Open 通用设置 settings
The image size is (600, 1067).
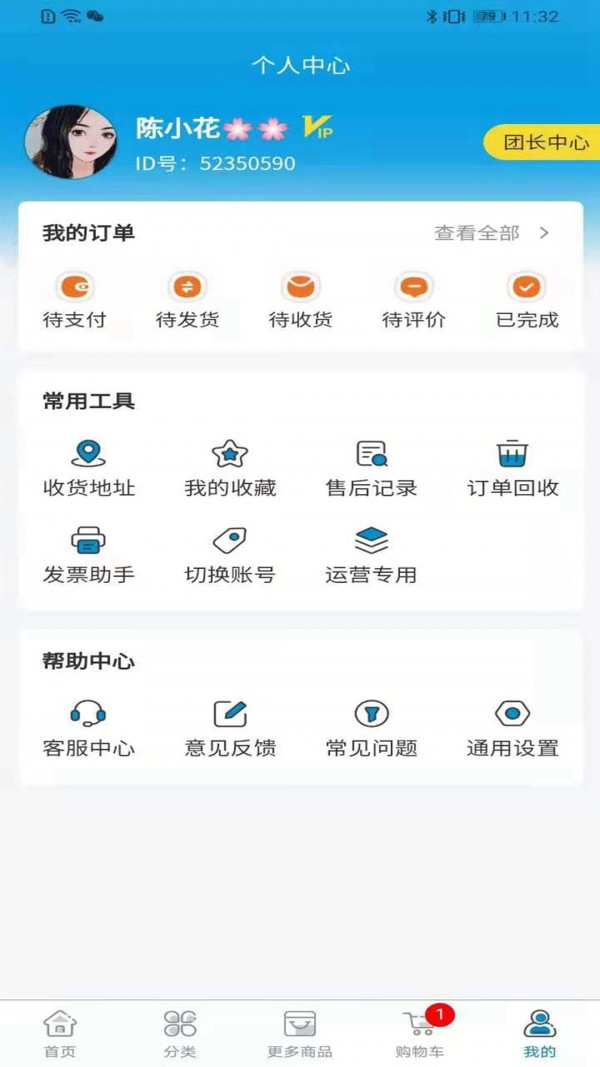coord(512,728)
